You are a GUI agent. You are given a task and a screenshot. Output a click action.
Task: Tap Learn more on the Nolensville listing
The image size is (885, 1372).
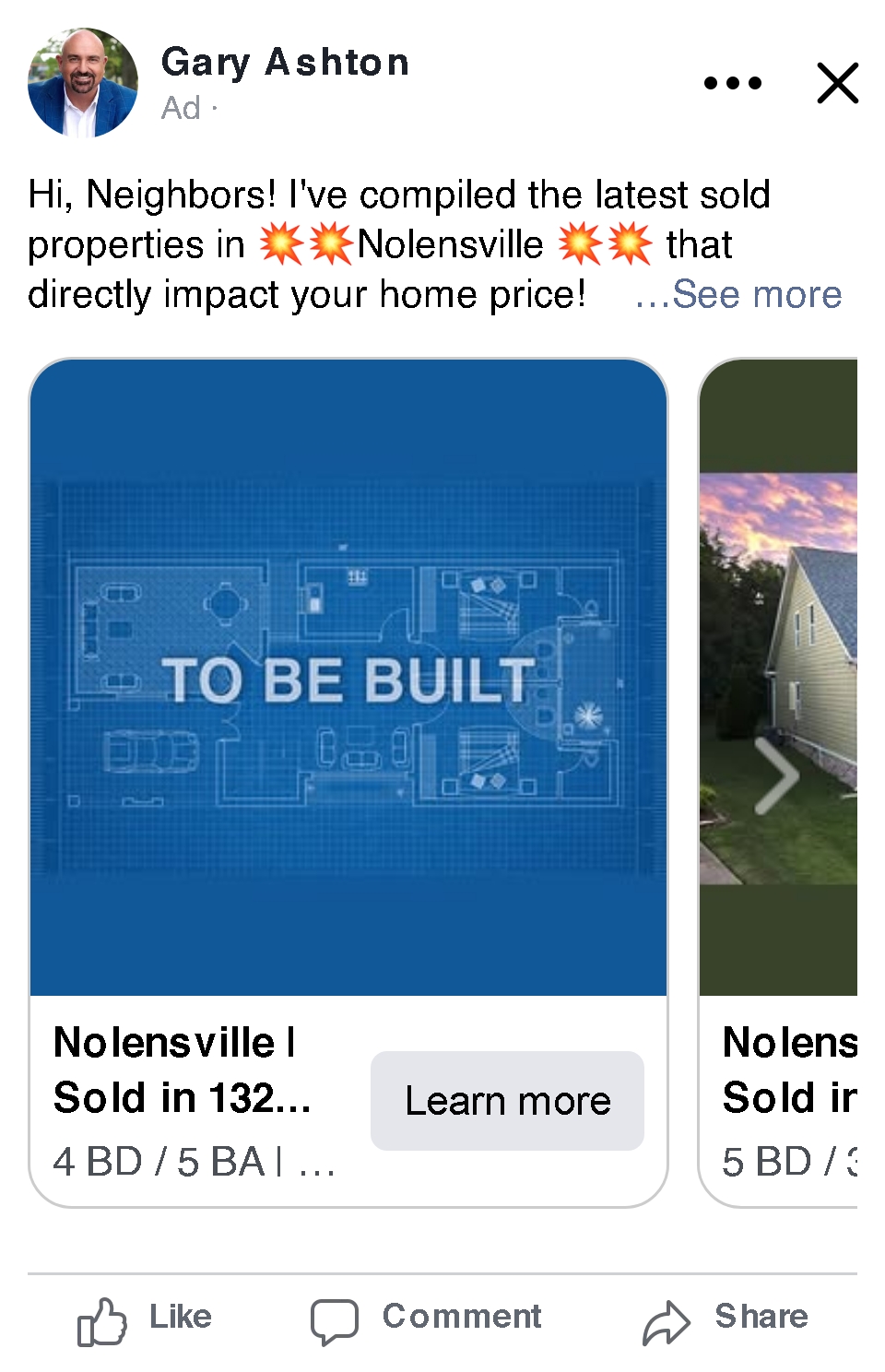click(x=507, y=1100)
